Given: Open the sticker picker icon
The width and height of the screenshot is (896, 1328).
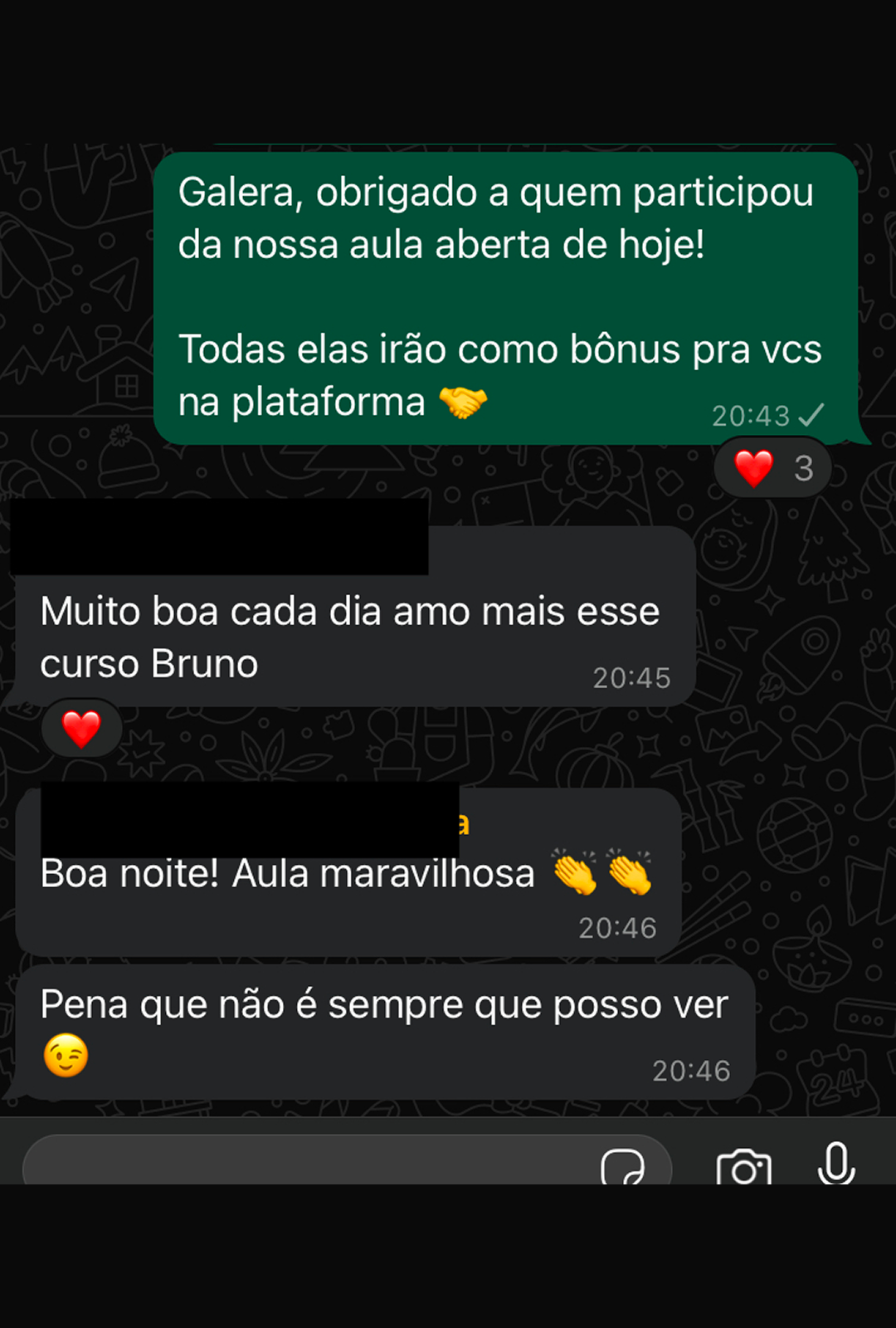Looking at the screenshot, I should coord(622,1166).
